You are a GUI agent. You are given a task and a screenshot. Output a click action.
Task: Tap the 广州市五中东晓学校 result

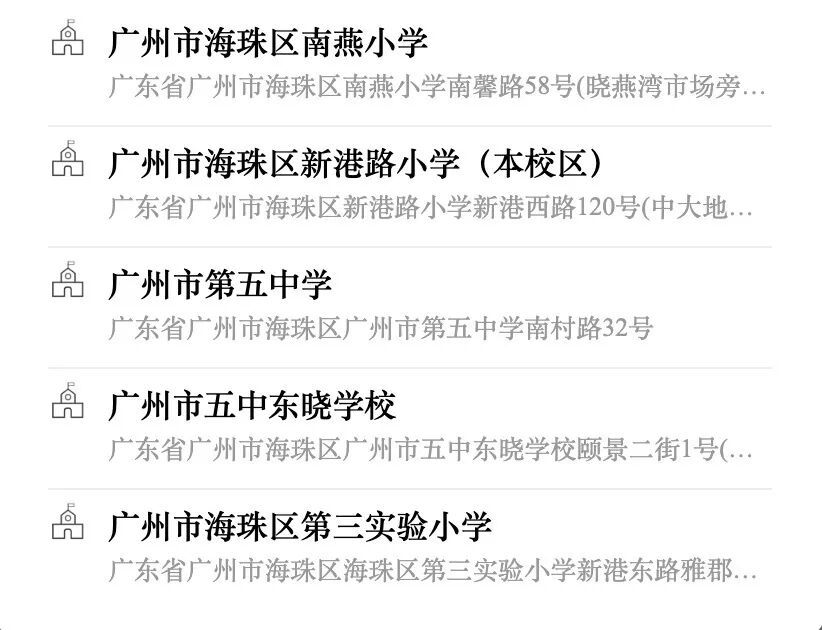252,407
